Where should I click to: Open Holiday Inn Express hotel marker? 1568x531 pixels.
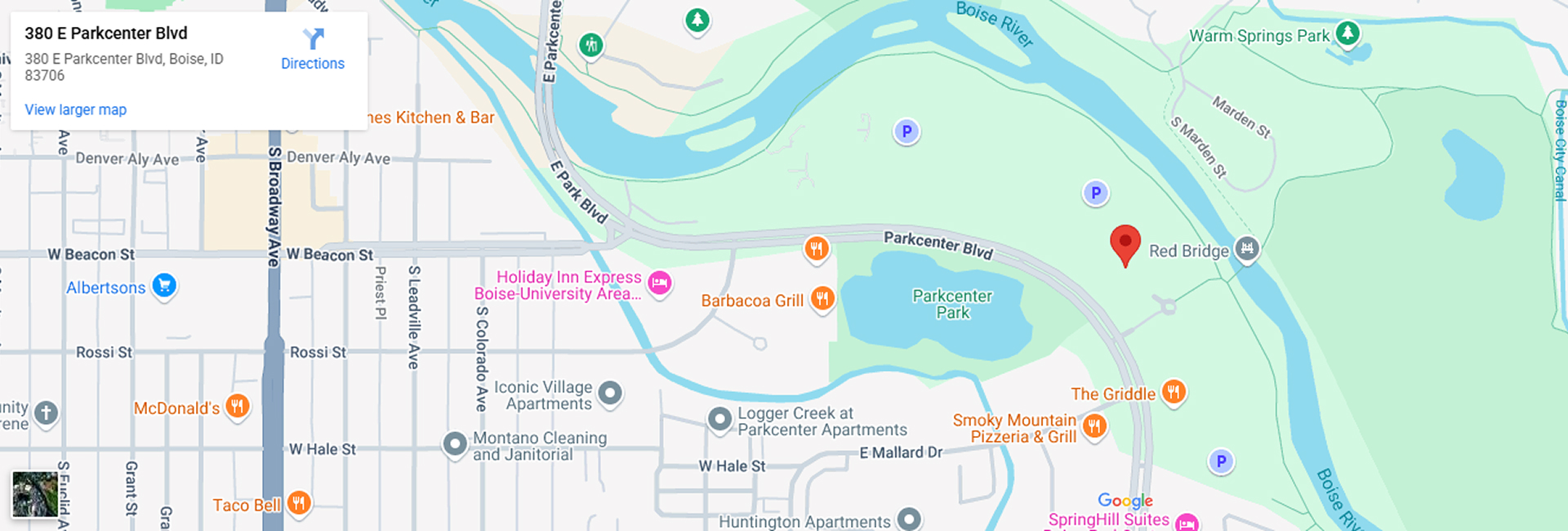(659, 283)
